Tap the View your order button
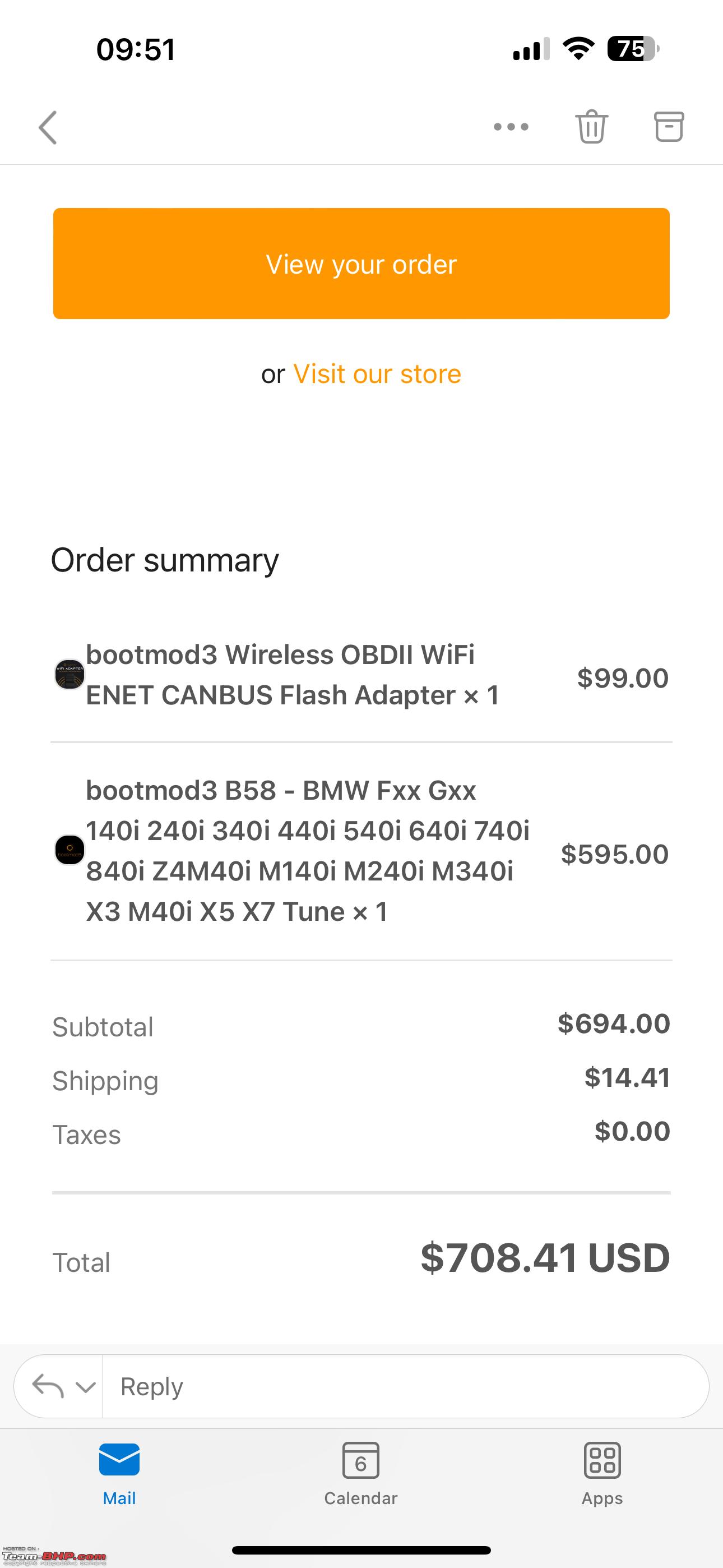Screen dimensions: 723x1568 (x=361, y=264)
